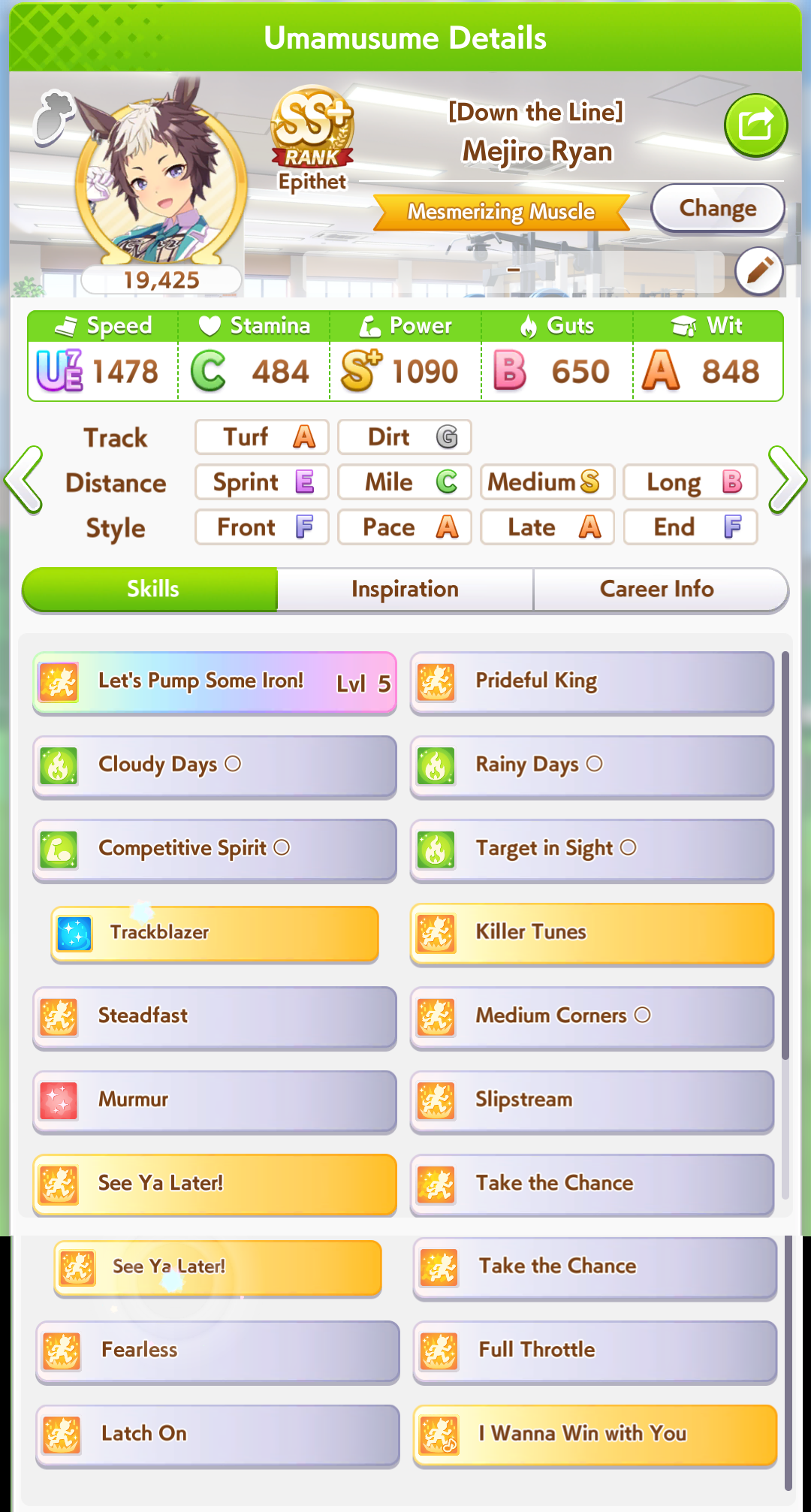
Task: Switch to the Career Info tab
Action: (x=658, y=590)
